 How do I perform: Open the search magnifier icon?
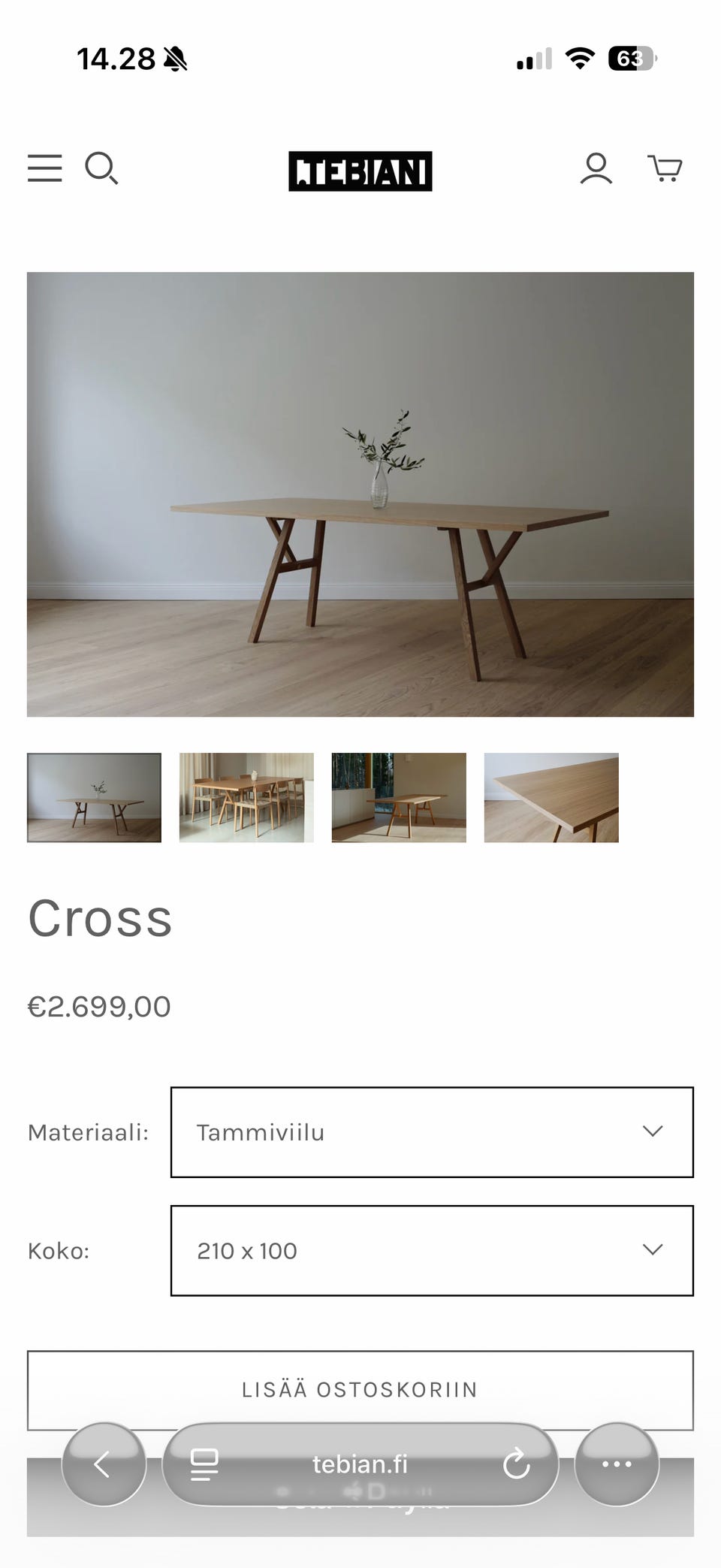101,168
